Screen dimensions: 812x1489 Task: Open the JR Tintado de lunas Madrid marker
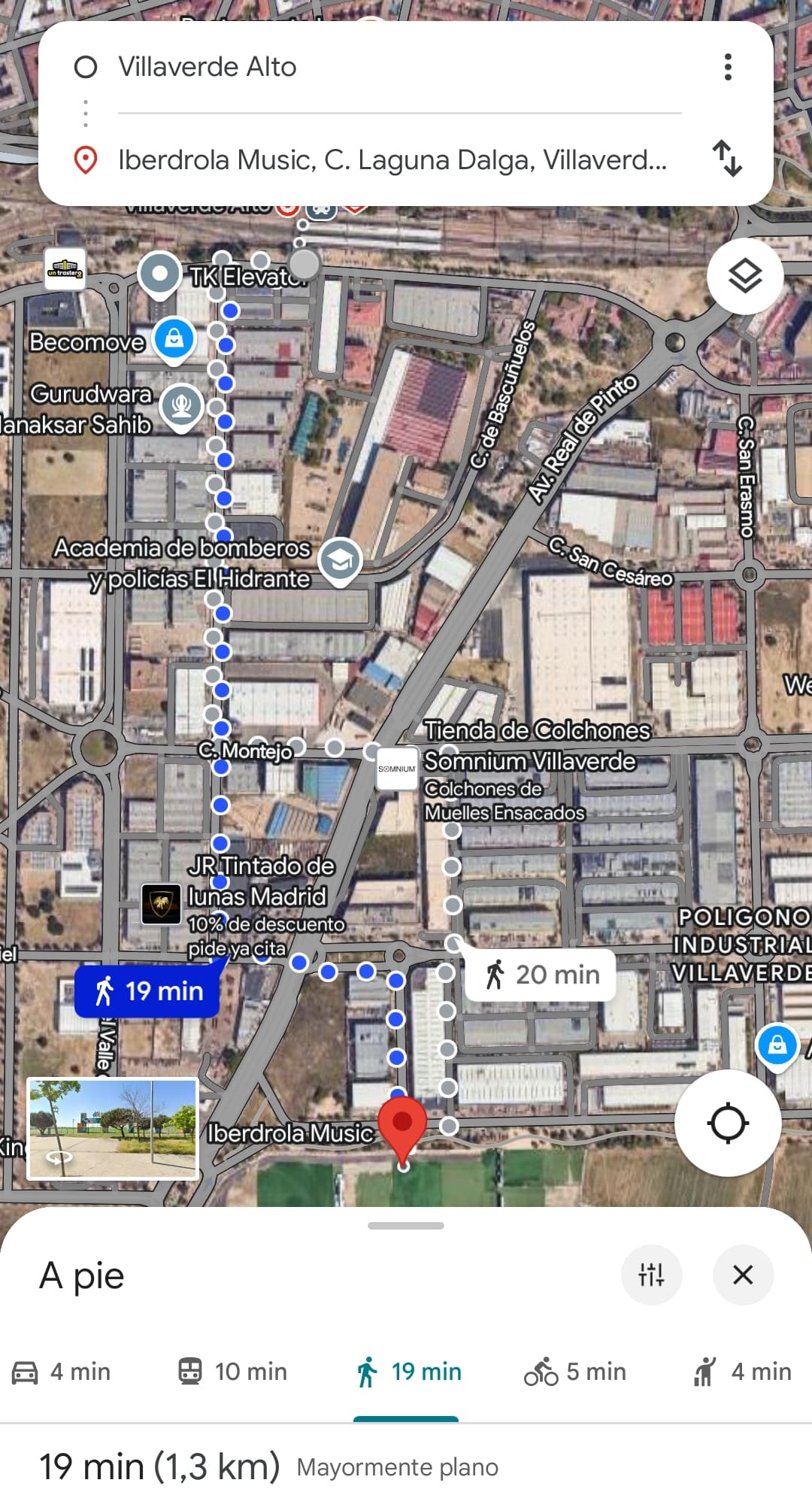[x=162, y=902]
